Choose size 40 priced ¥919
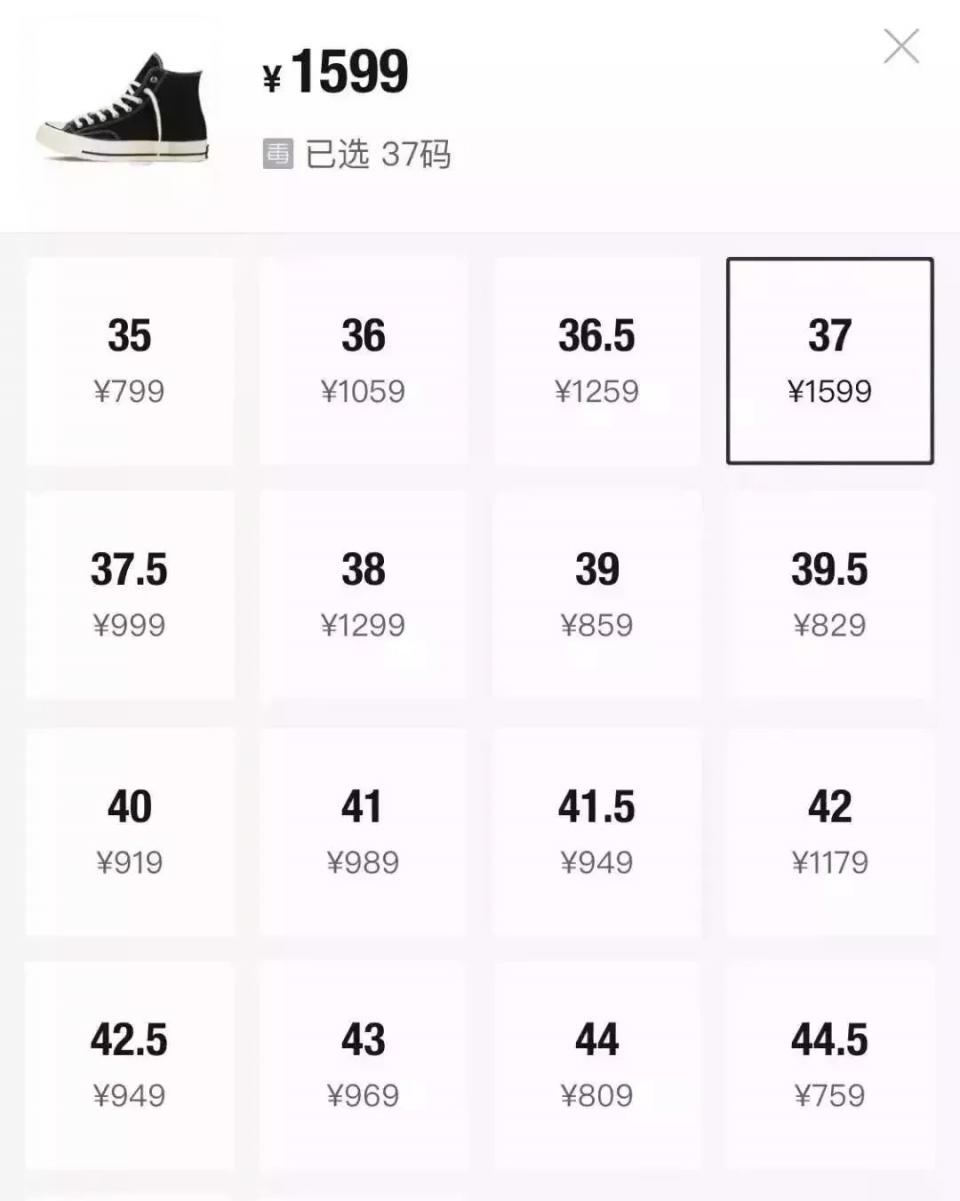The width and height of the screenshot is (960, 1201). pyautogui.click(x=130, y=831)
